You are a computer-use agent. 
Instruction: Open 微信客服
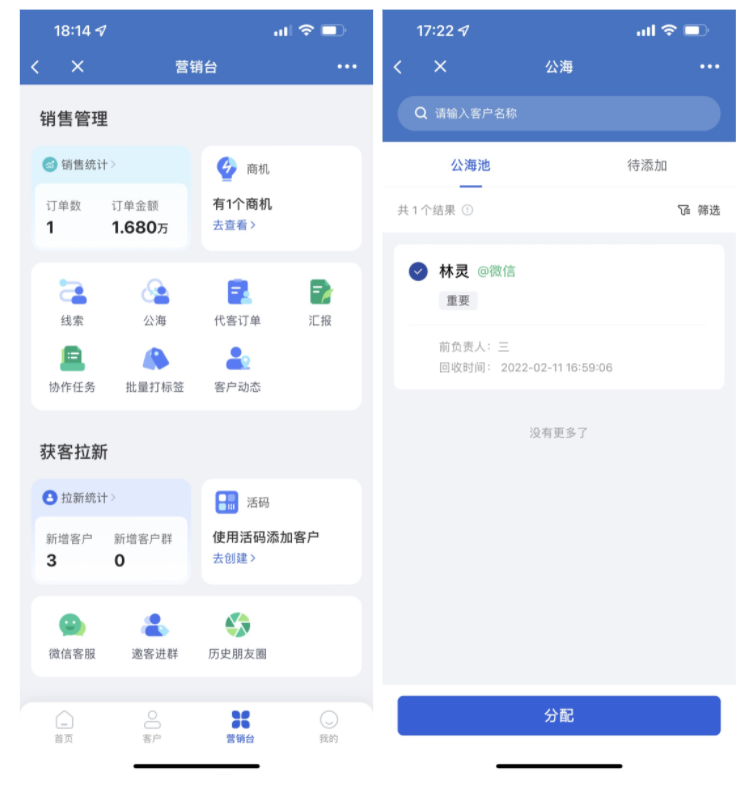coord(72,636)
